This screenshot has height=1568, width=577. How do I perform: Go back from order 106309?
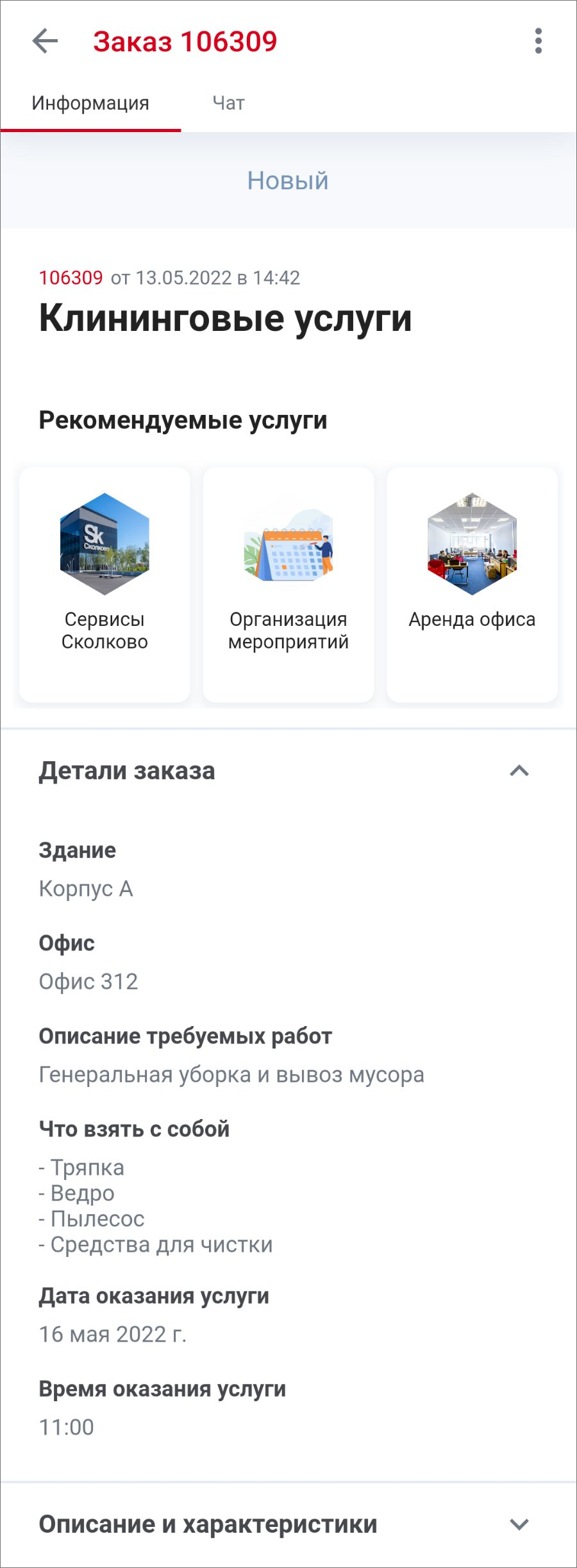click(x=45, y=41)
